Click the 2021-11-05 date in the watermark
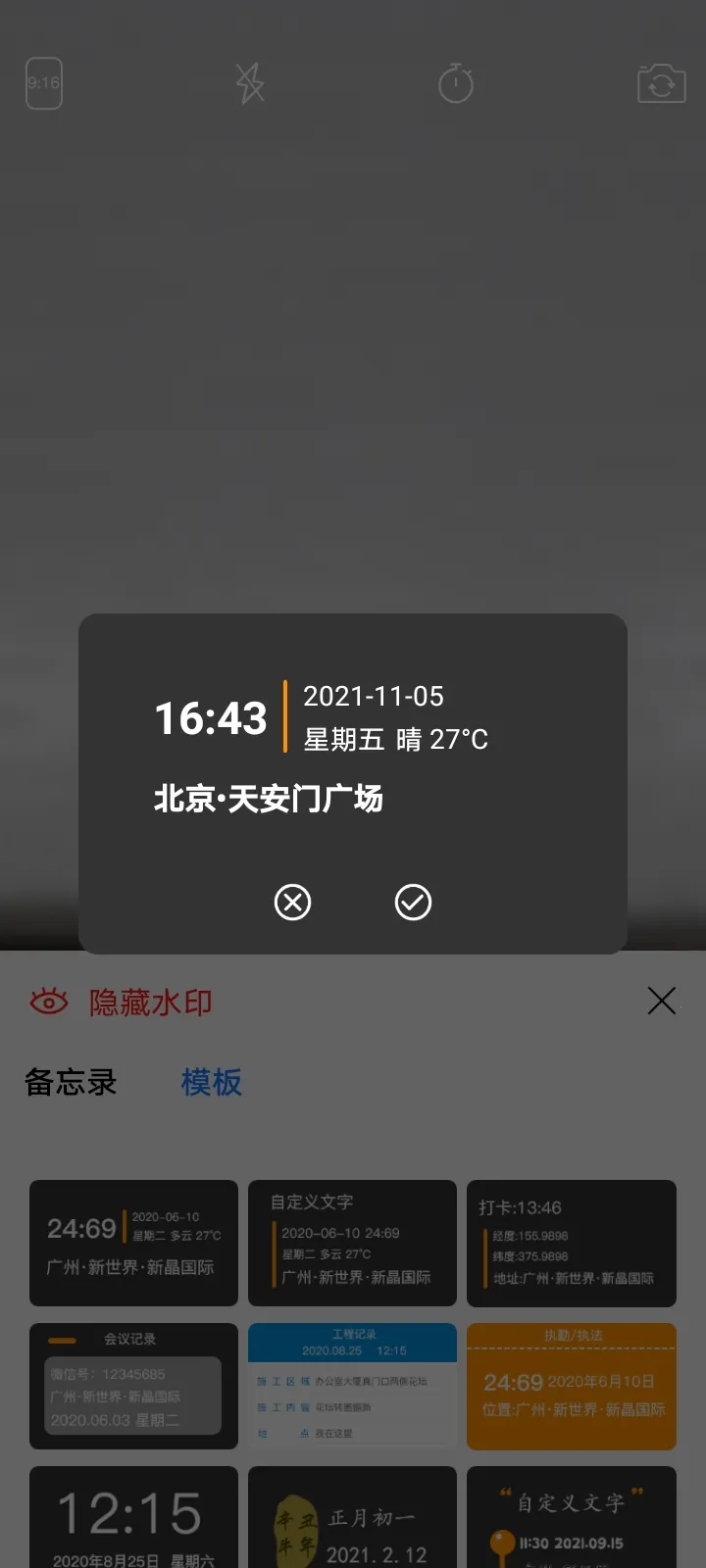Image resolution: width=706 pixels, height=1568 pixels. 373,697
